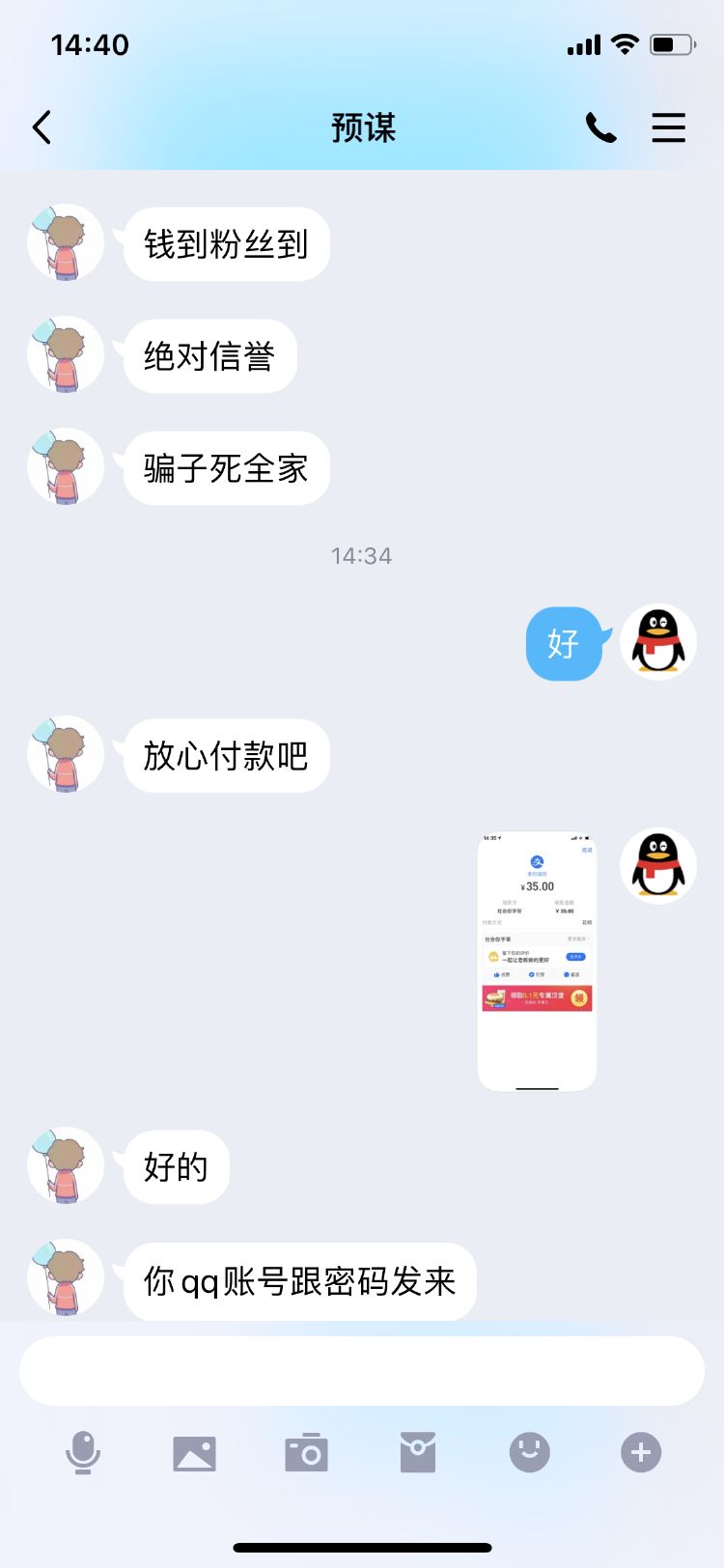Open my penguin avatar beside 好
This screenshot has height=1568, width=724.
(x=658, y=642)
